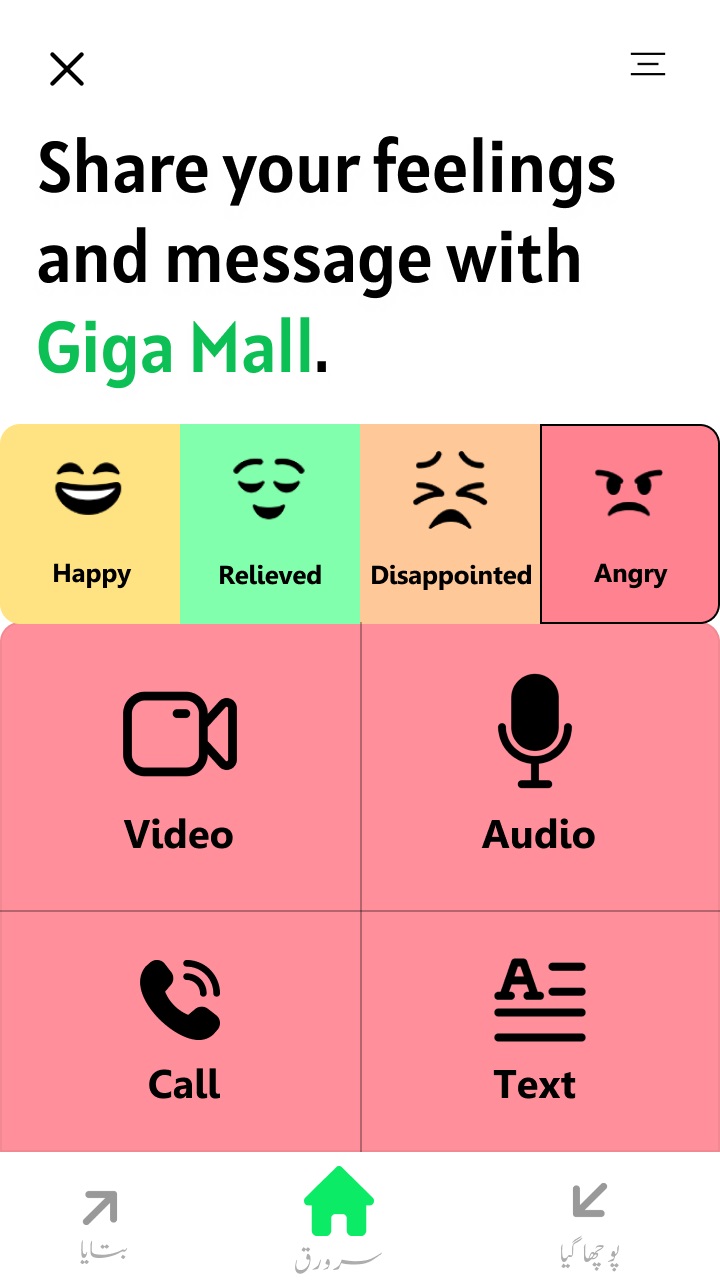The height and width of the screenshot is (1280, 720).
Task: Pick the Disappointed emotion
Action: click(x=450, y=523)
